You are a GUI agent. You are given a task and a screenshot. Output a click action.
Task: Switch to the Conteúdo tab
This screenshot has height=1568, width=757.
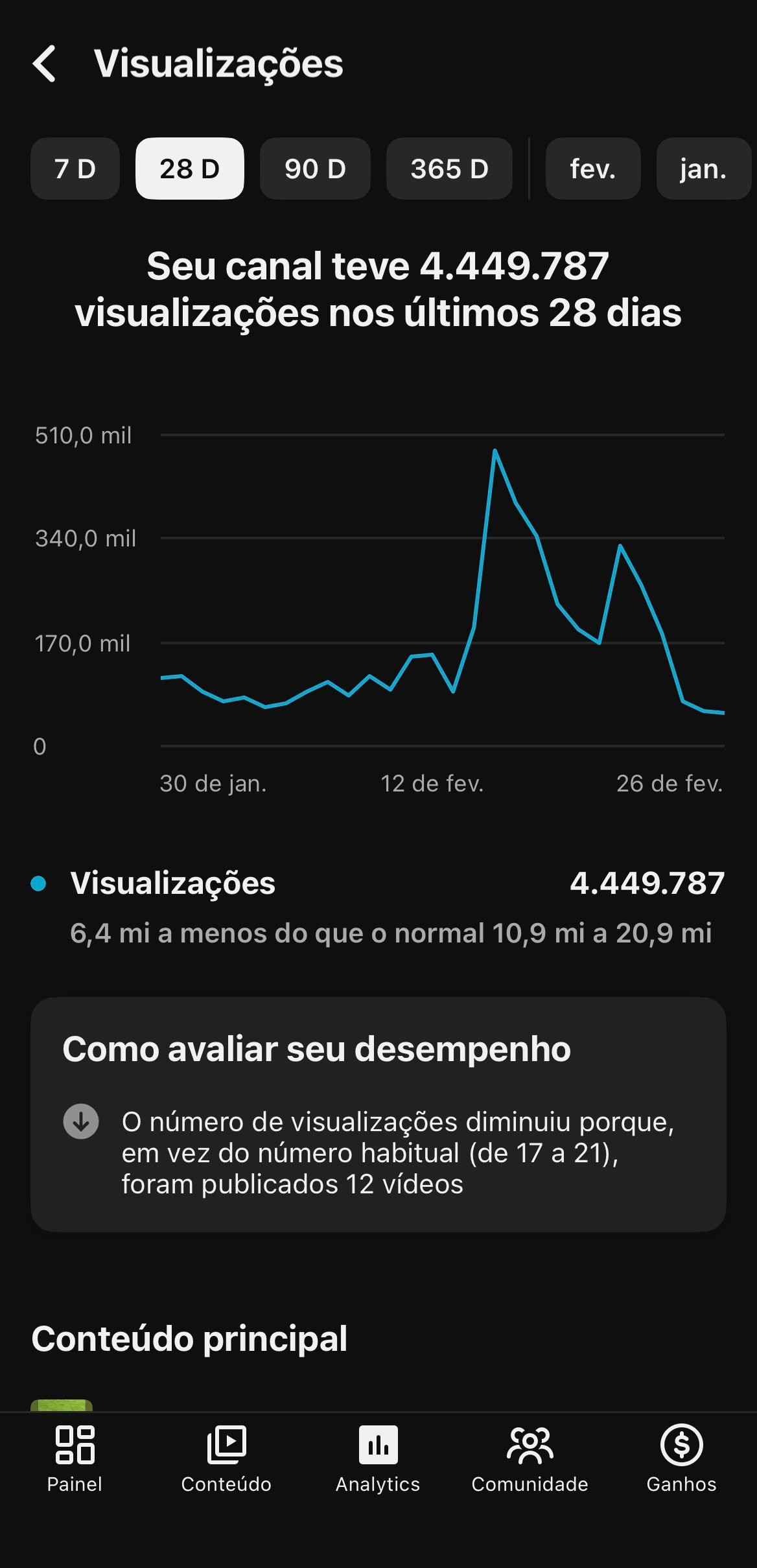pyautogui.click(x=226, y=1458)
